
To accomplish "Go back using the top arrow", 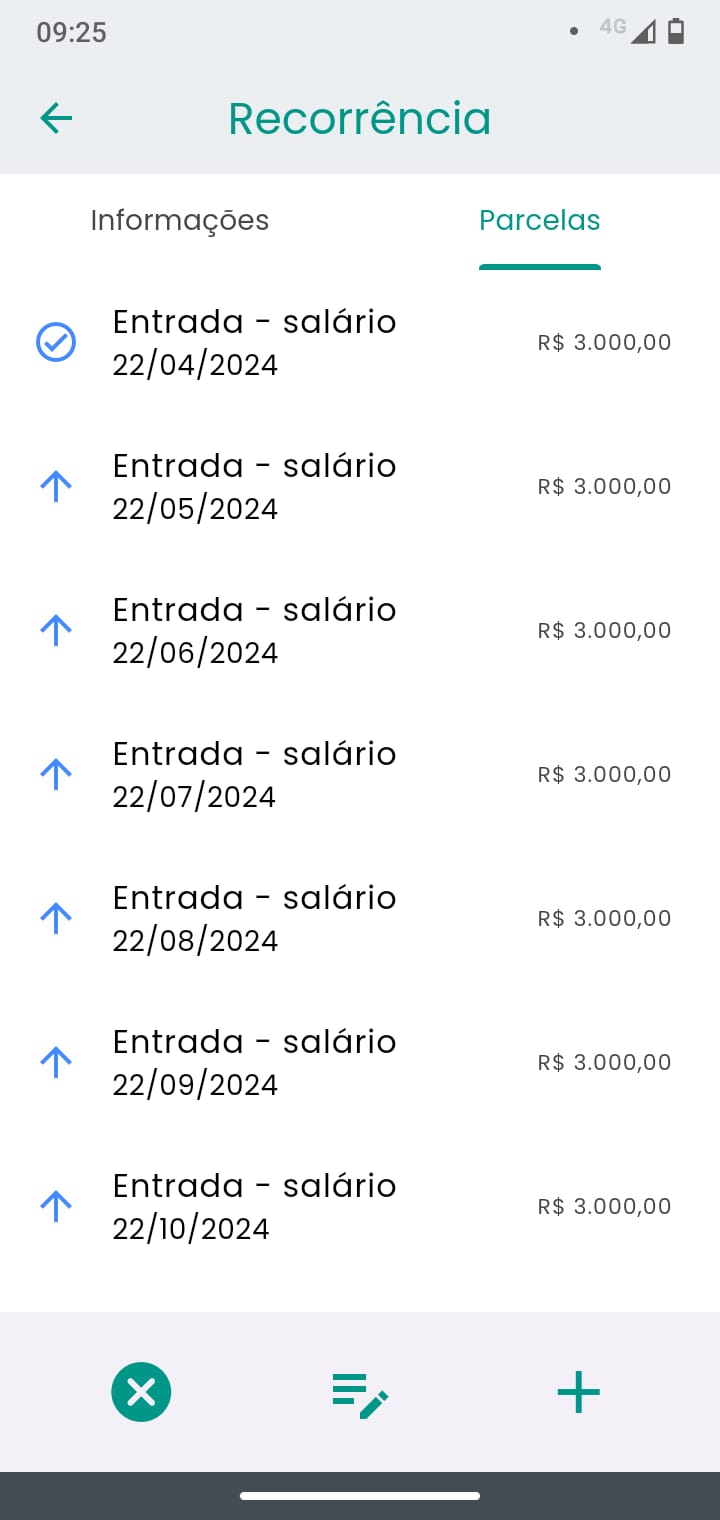I will tap(56, 118).
